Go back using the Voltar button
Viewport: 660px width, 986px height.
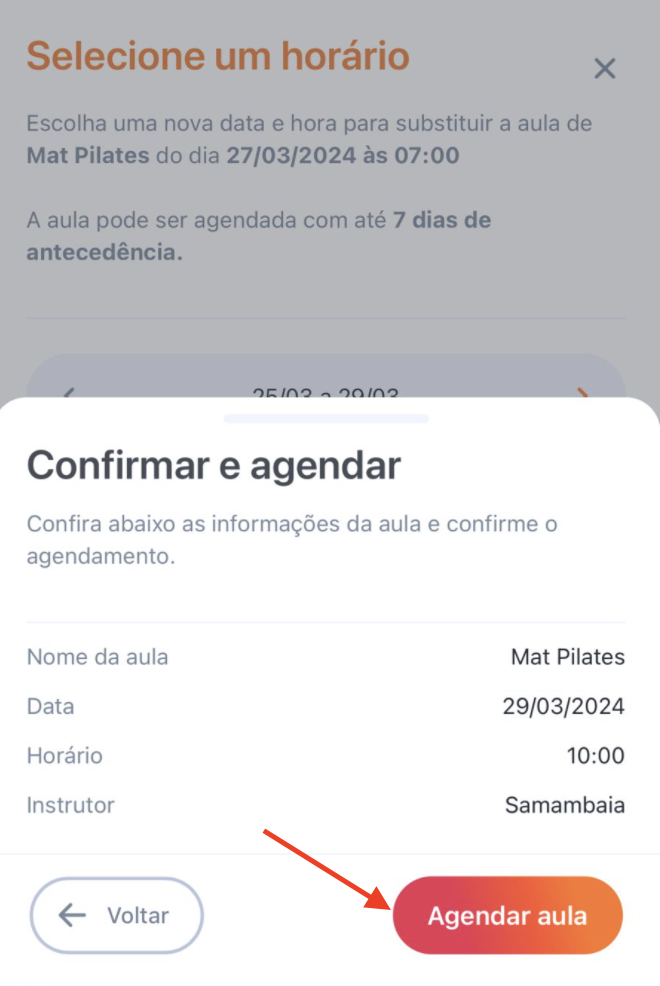click(117, 916)
